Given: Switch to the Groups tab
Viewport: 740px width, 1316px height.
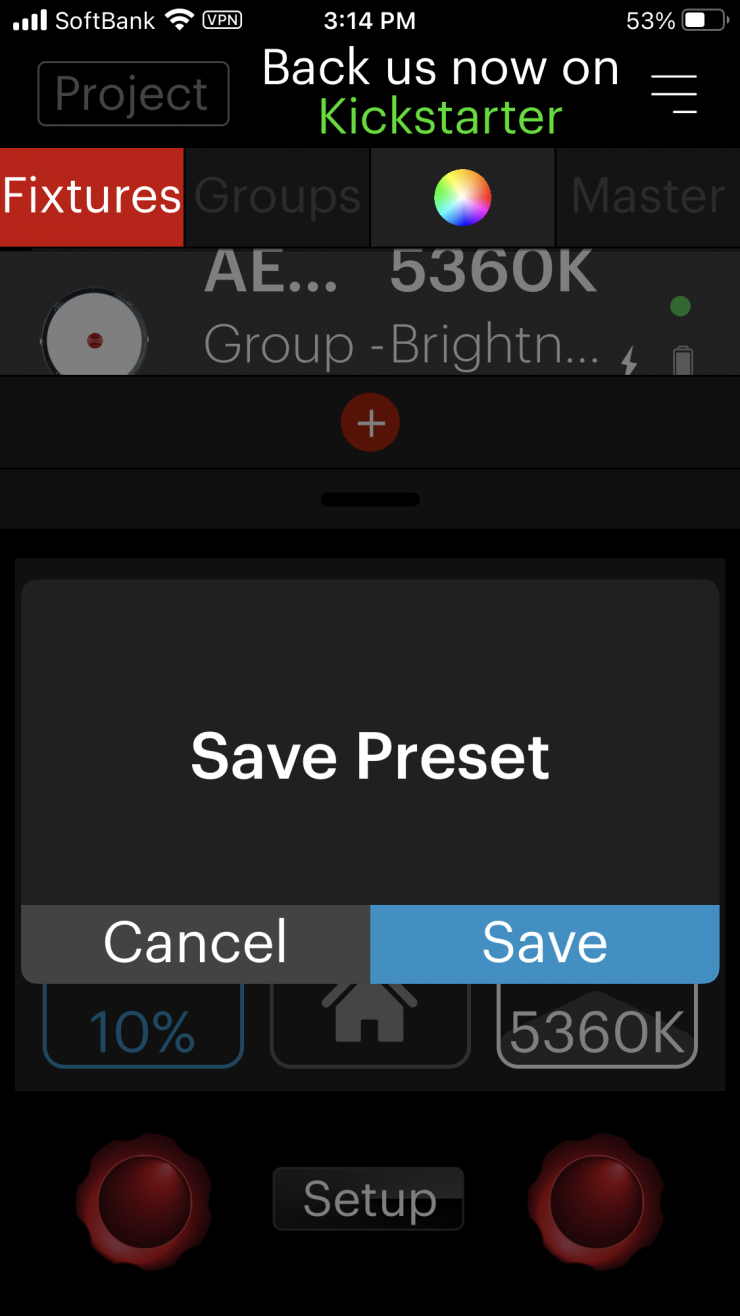Looking at the screenshot, I should pyautogui.click(x=277, y=197).
